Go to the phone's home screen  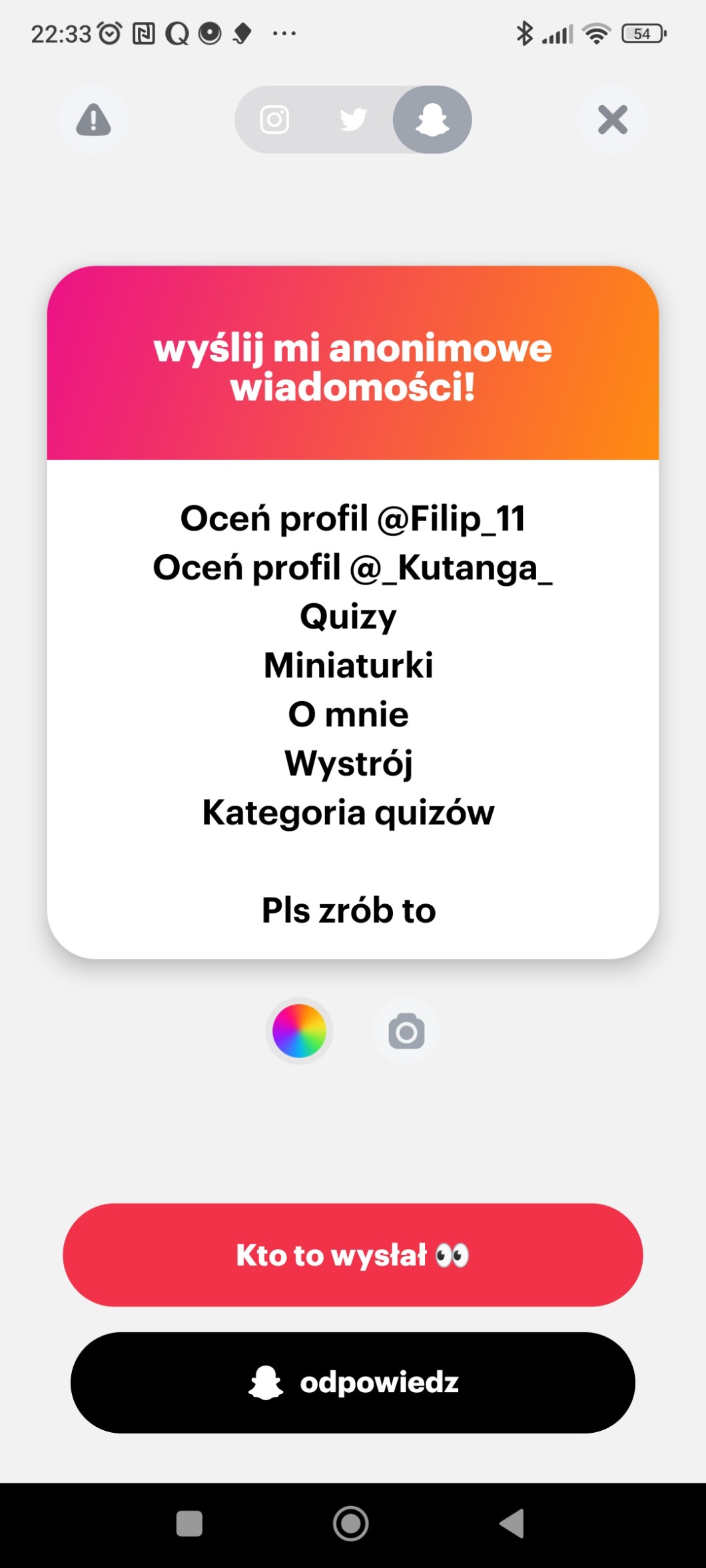[x=351, y=1523]
